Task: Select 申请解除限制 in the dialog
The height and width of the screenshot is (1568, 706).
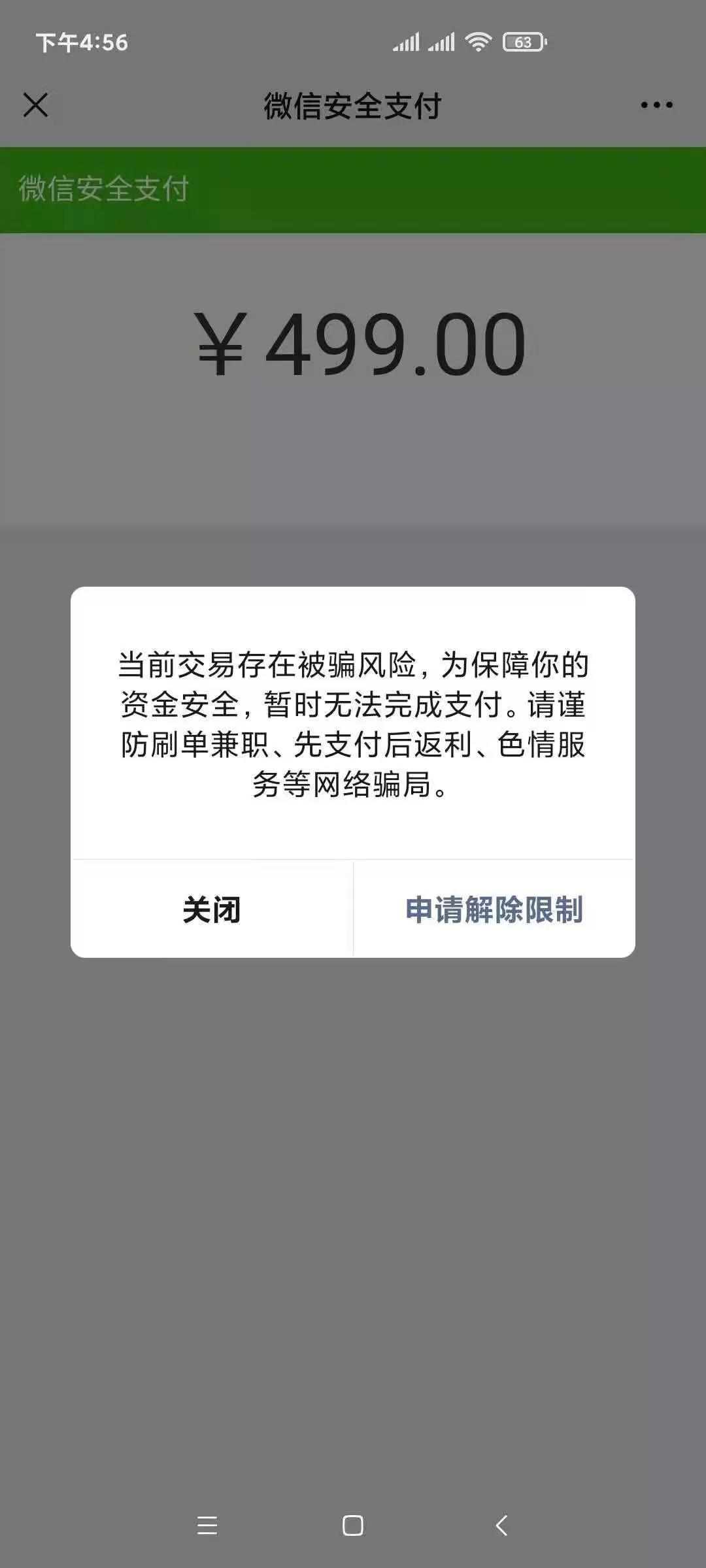Action: click(x=494, y=909)
